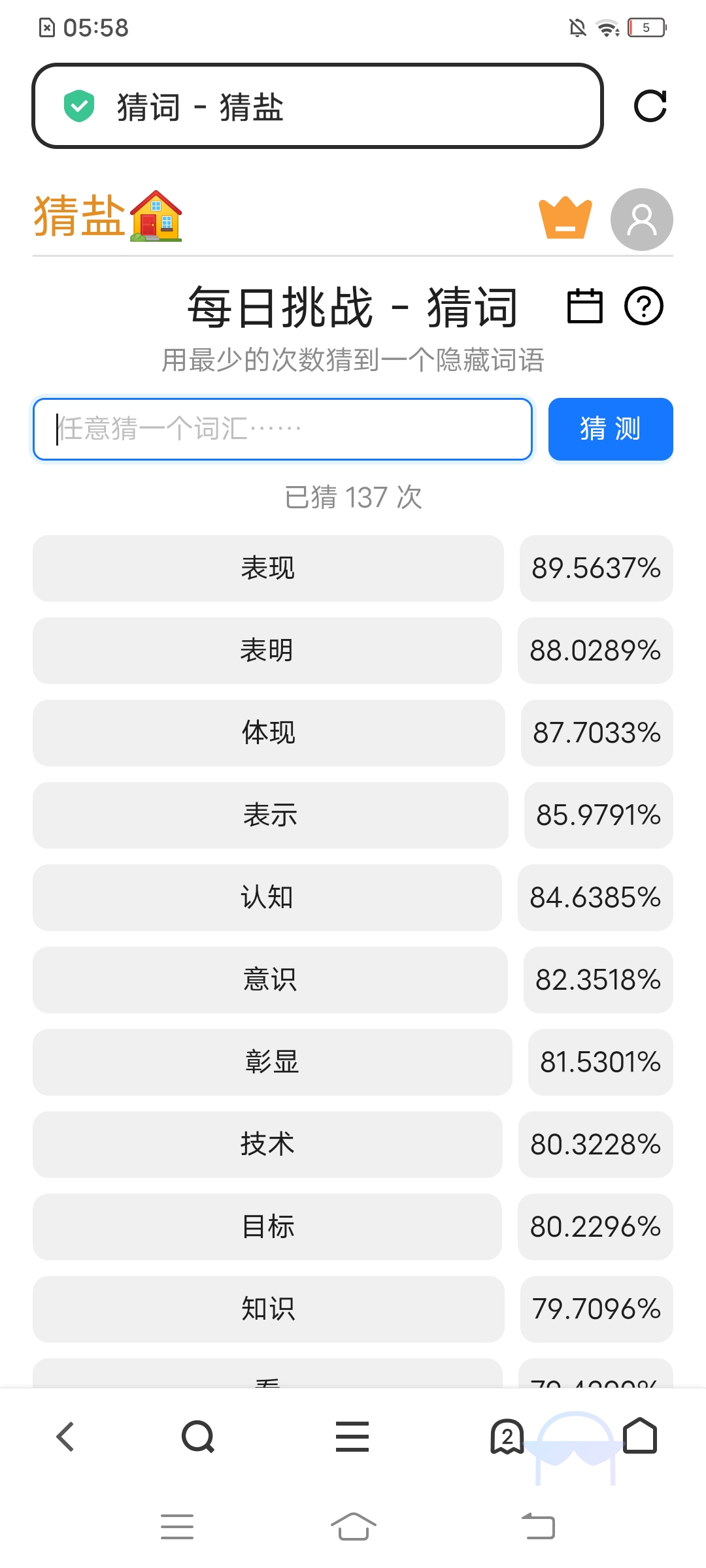
Task: Go to the browser home page
Action: point(640,1435)
